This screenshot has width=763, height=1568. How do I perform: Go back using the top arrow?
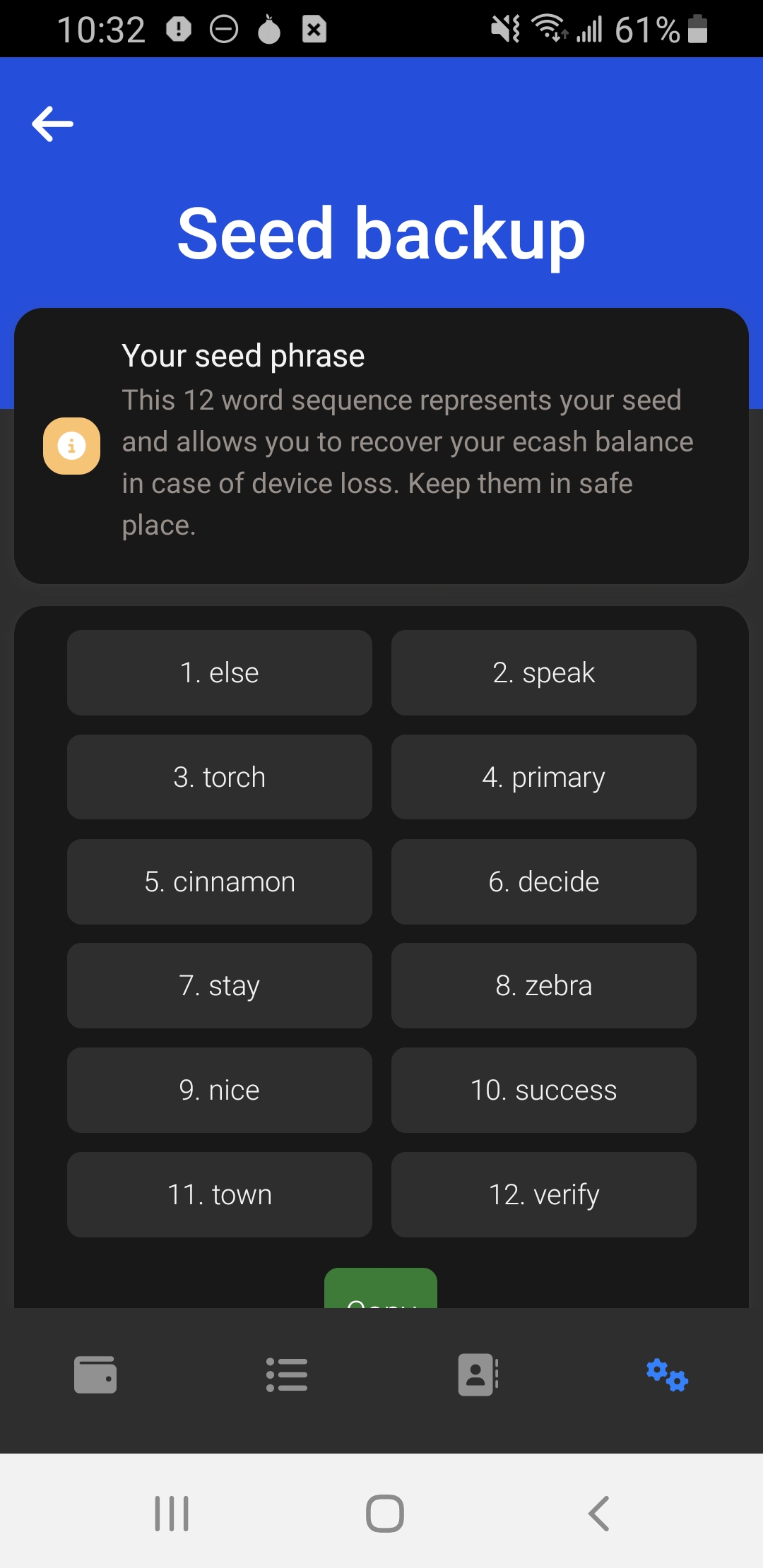[x=53, y=124]
